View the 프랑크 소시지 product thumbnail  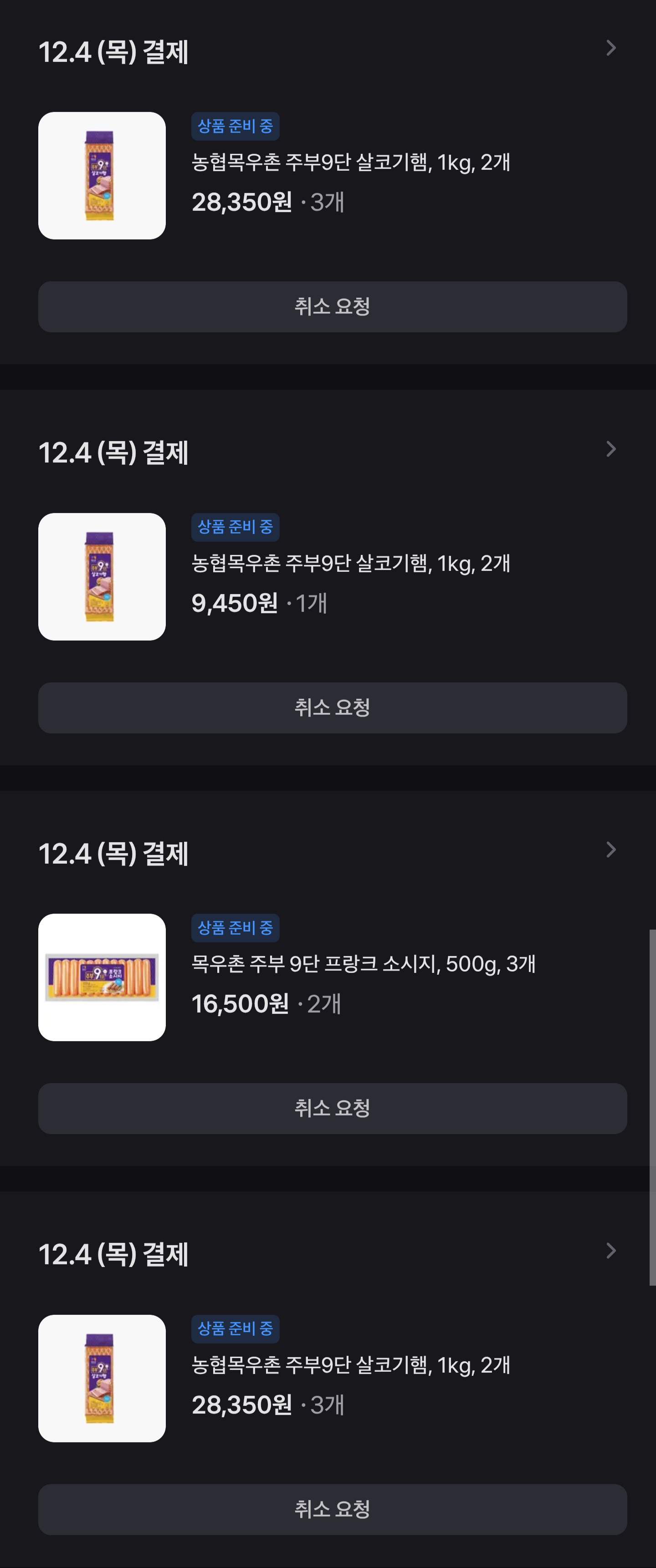[x=102, y=977]
